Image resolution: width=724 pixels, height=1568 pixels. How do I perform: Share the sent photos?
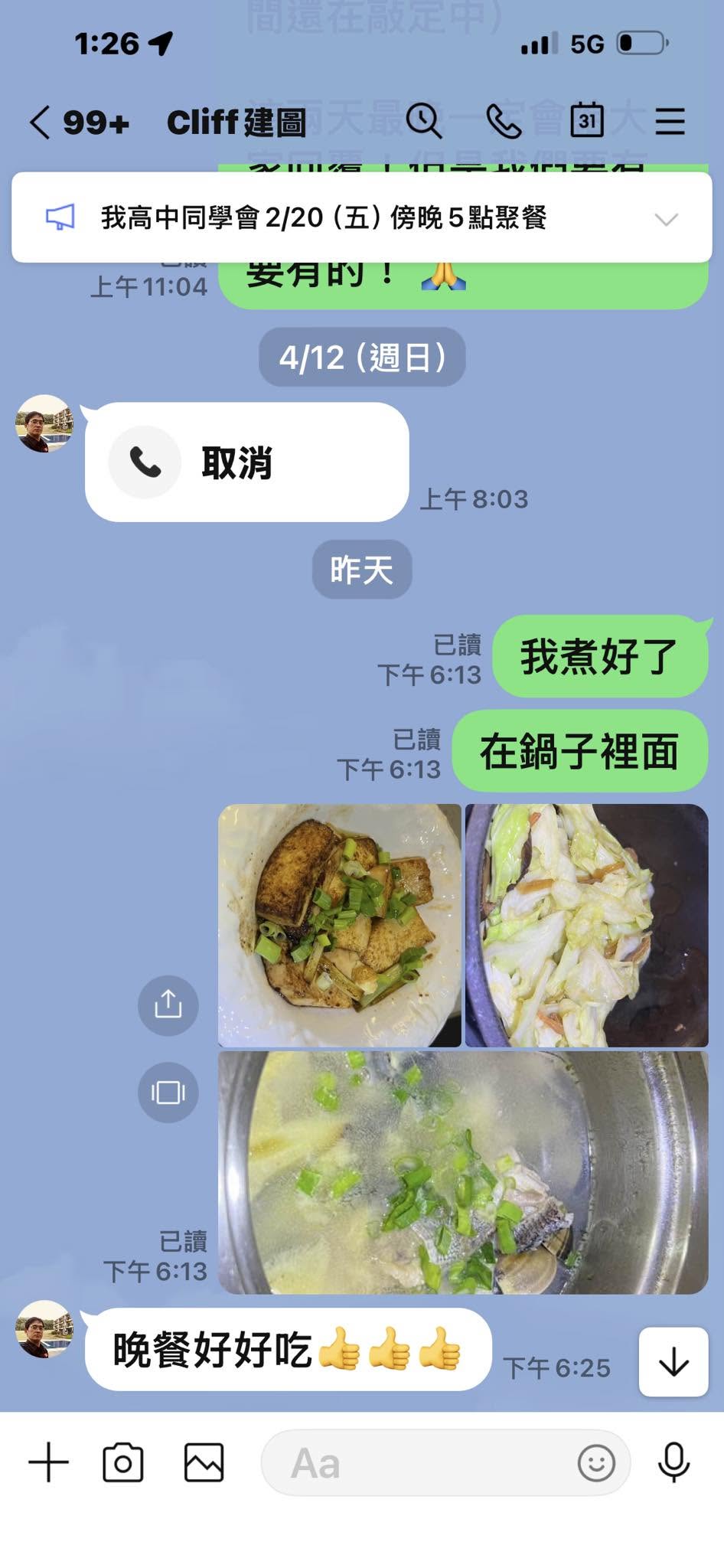[x=168, y=1004]
